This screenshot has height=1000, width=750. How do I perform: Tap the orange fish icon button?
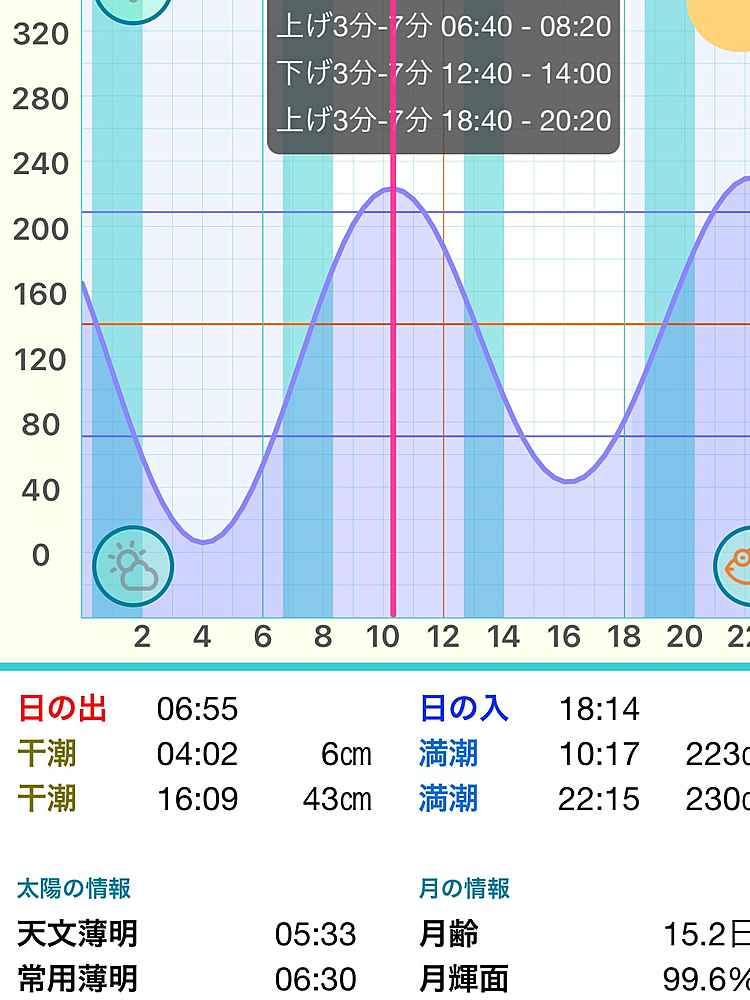click(x=736, y=567)
